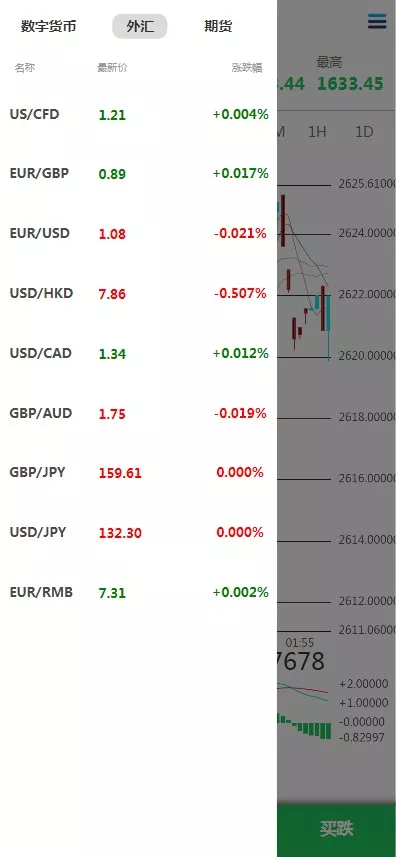The height and width of the screenshot is (857, 396).
Task: Select the EUR/USD row
Action: click(139, 233)
